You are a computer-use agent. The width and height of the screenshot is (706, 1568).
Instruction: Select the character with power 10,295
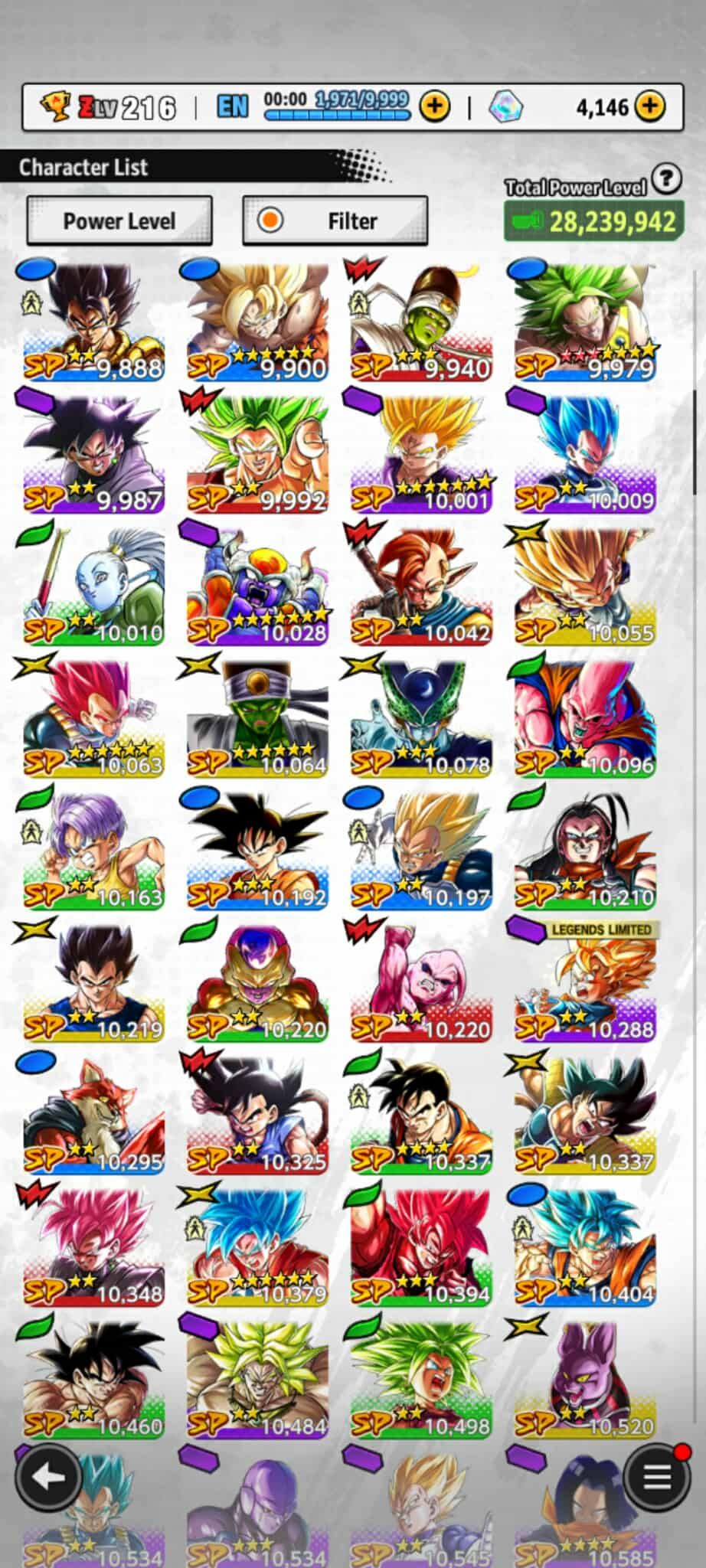point(94,1115)
